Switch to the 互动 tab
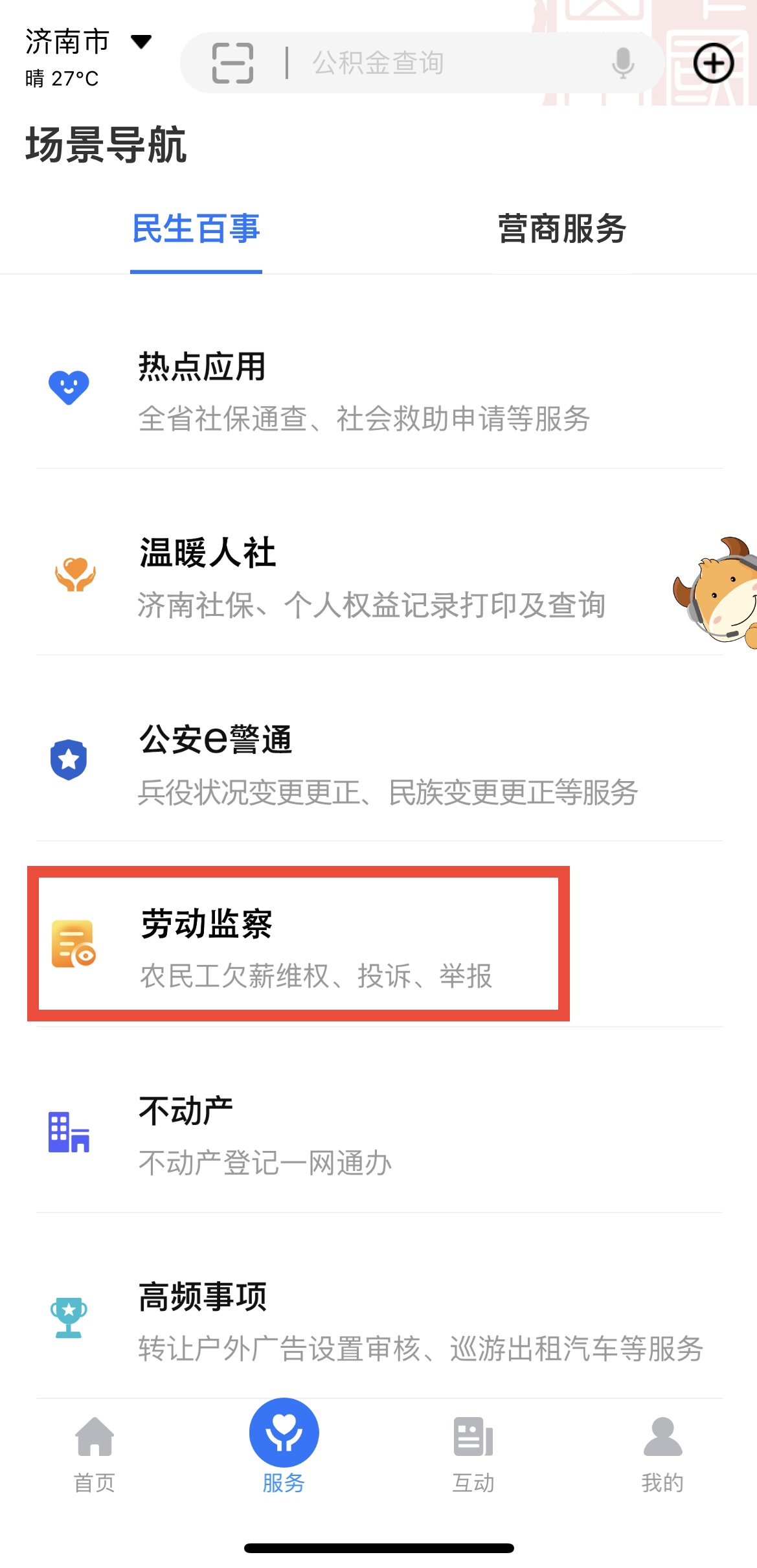Screen dimensions: 757x1568 coord(473,1452)
